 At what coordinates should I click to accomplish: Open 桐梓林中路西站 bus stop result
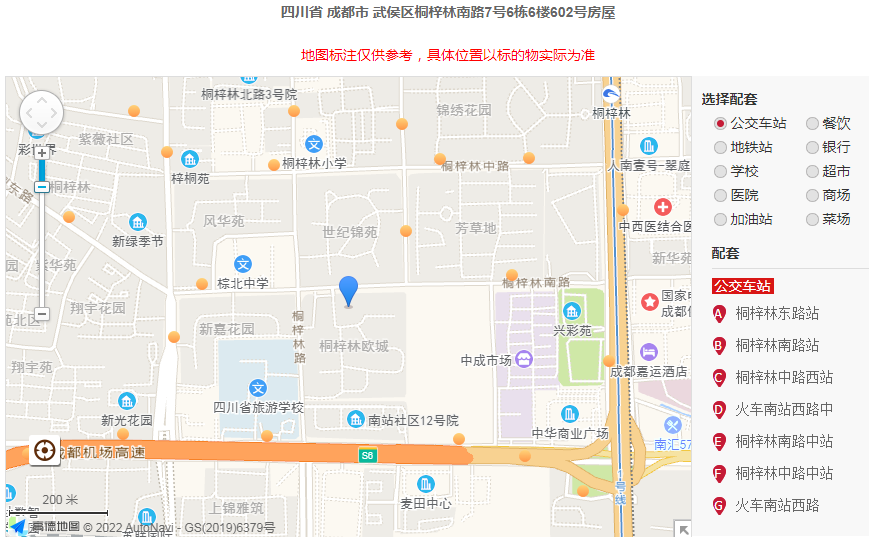pyautogui.click(x=784, y=377)
